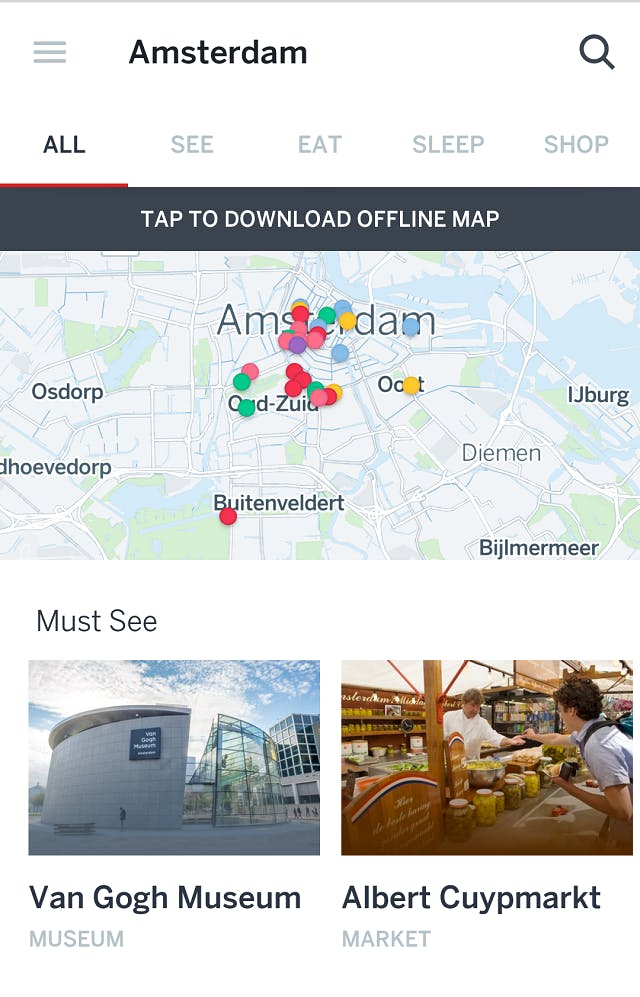Open the hamburger drawer menu
This screenshot has width=640, height=997.
click(49, 52)
